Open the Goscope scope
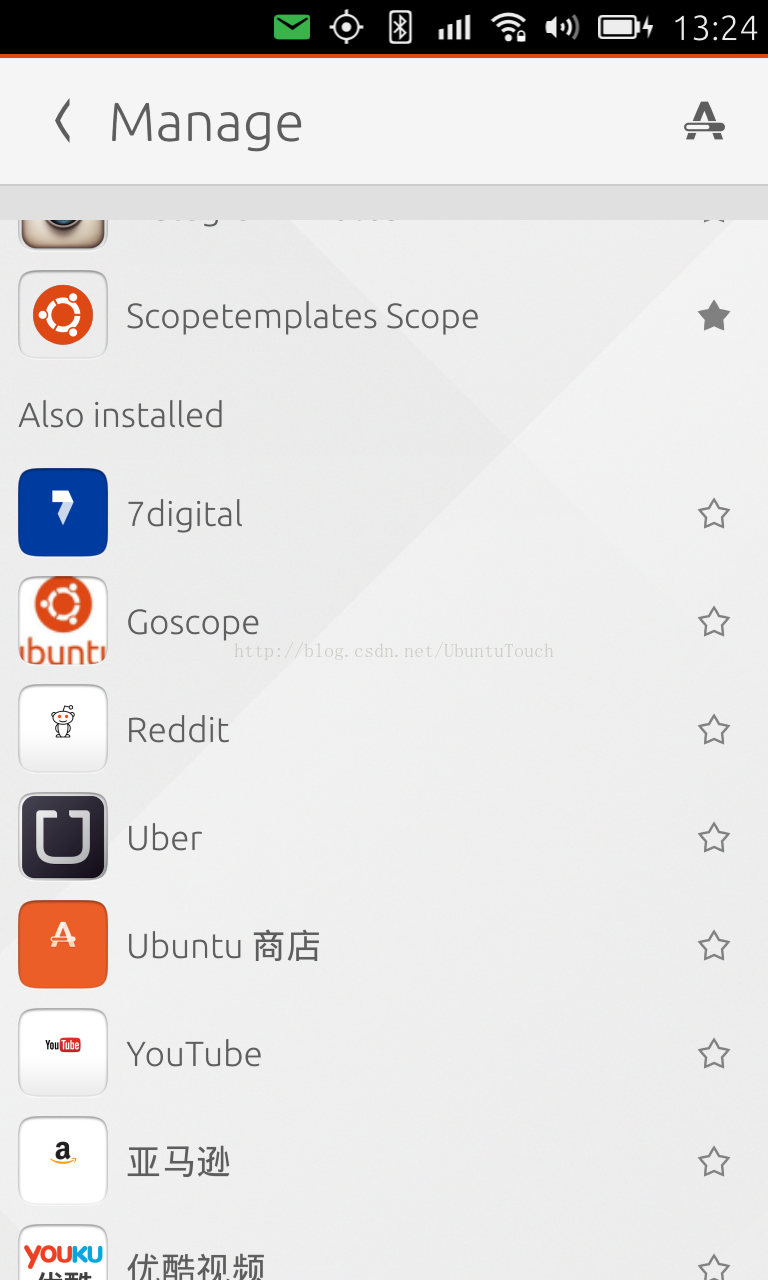 (193, 622)
